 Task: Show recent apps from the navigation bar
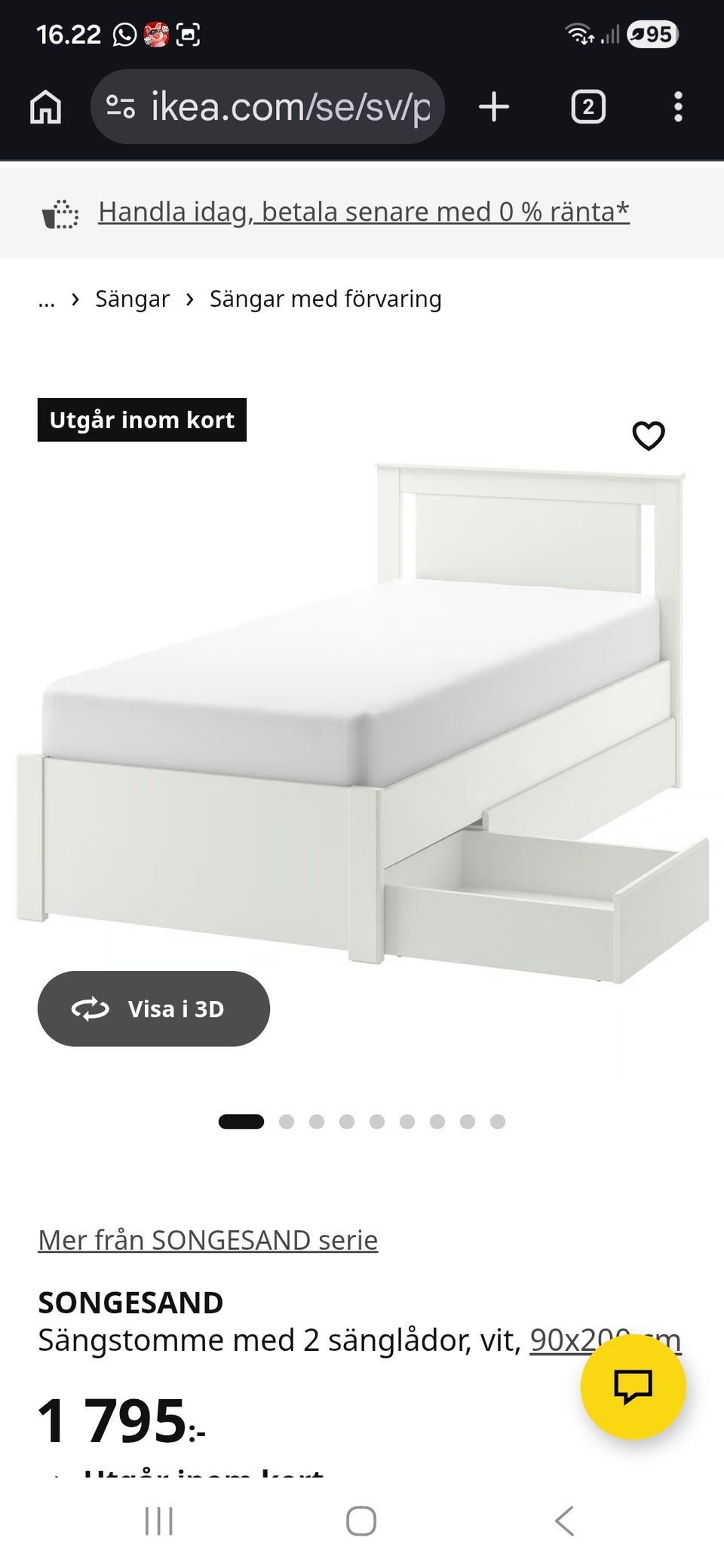click(x=159, y=1521)
